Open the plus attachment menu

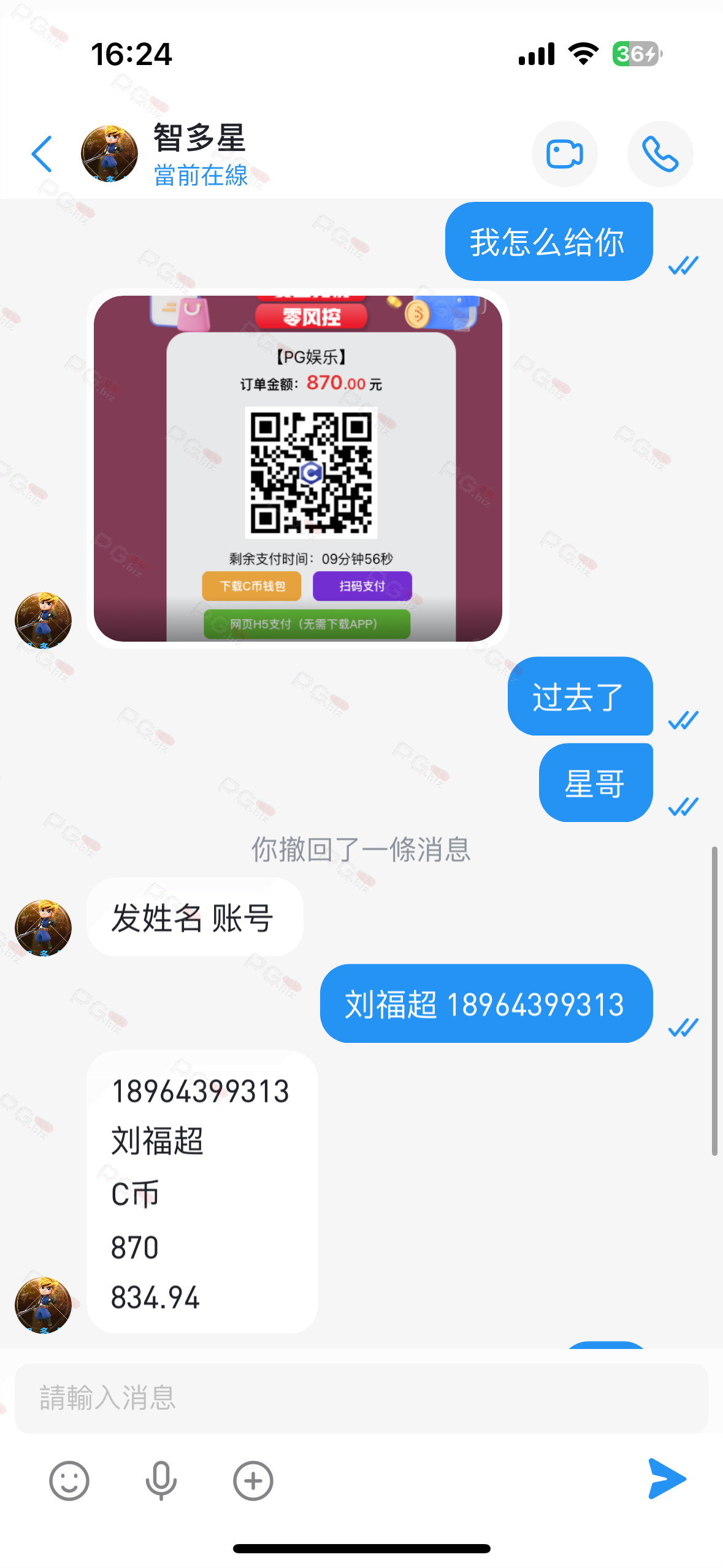click(x=253, y=1480)
